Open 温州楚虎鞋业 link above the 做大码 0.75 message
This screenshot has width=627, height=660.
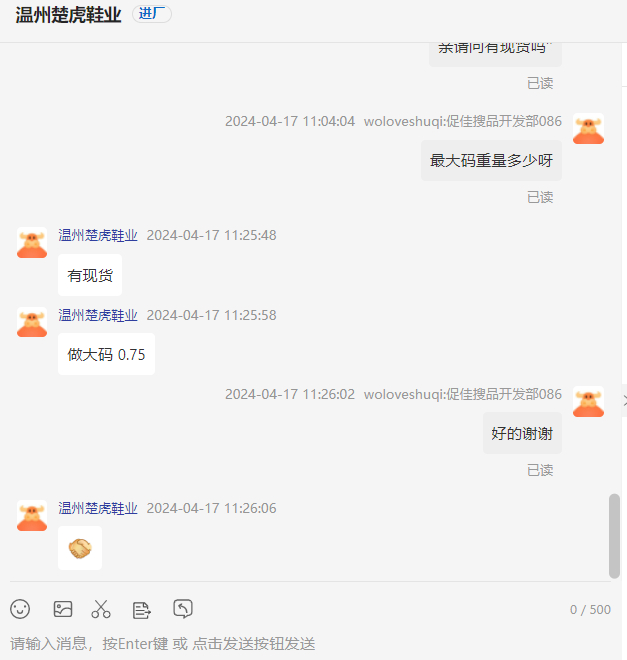[x=98, y=315]
